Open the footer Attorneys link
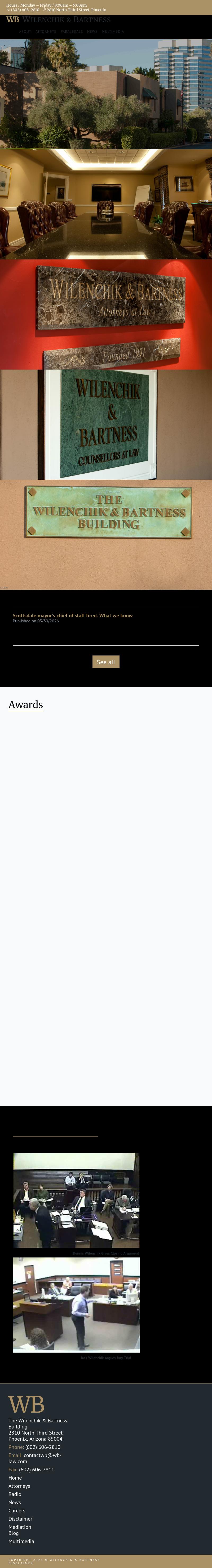Image resolution: width=212 pixels, height=1568 pixels. pyautogui.click(x=19, y=1486)
